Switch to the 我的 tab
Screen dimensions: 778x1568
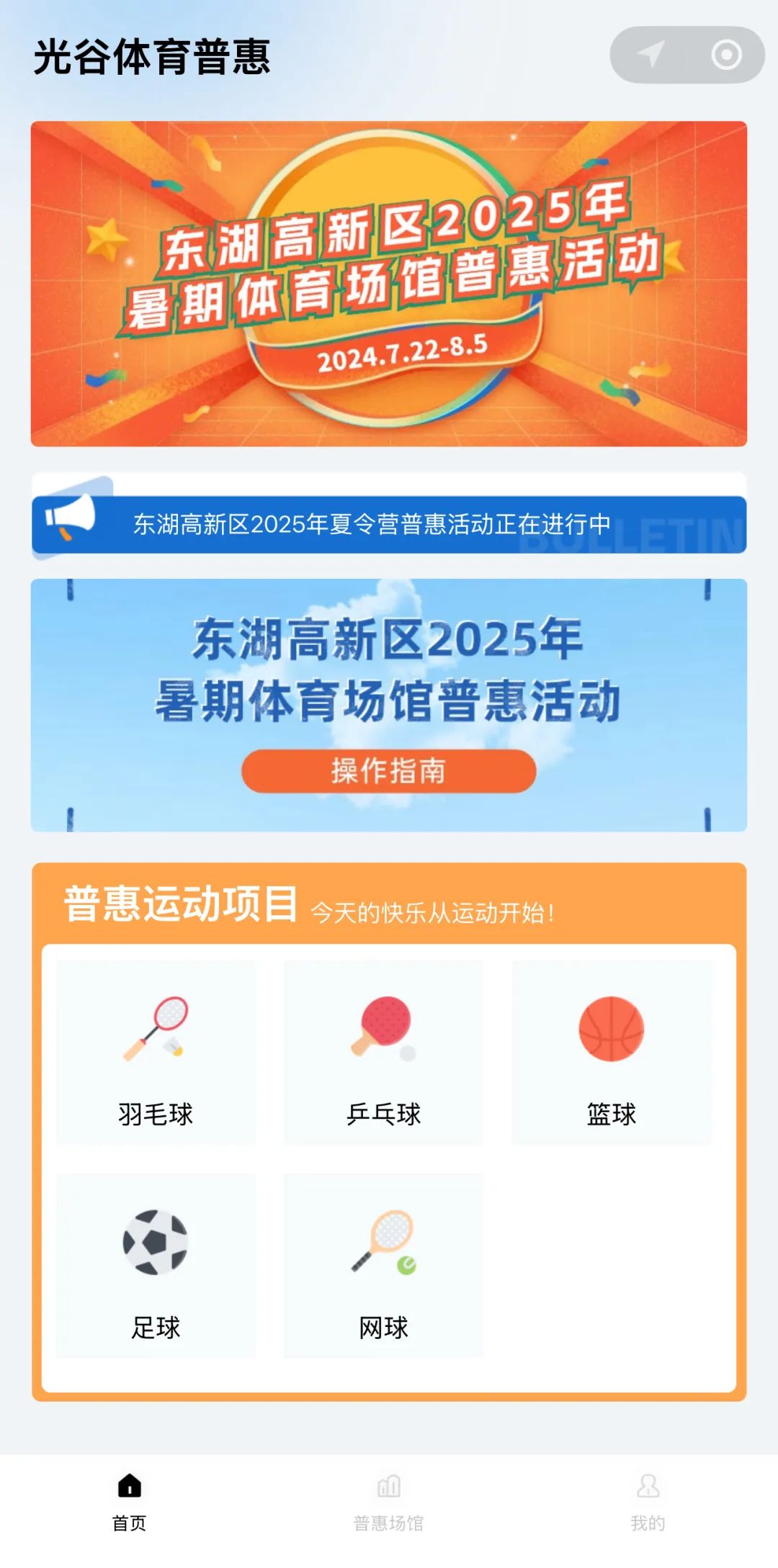click(648, 1502)
